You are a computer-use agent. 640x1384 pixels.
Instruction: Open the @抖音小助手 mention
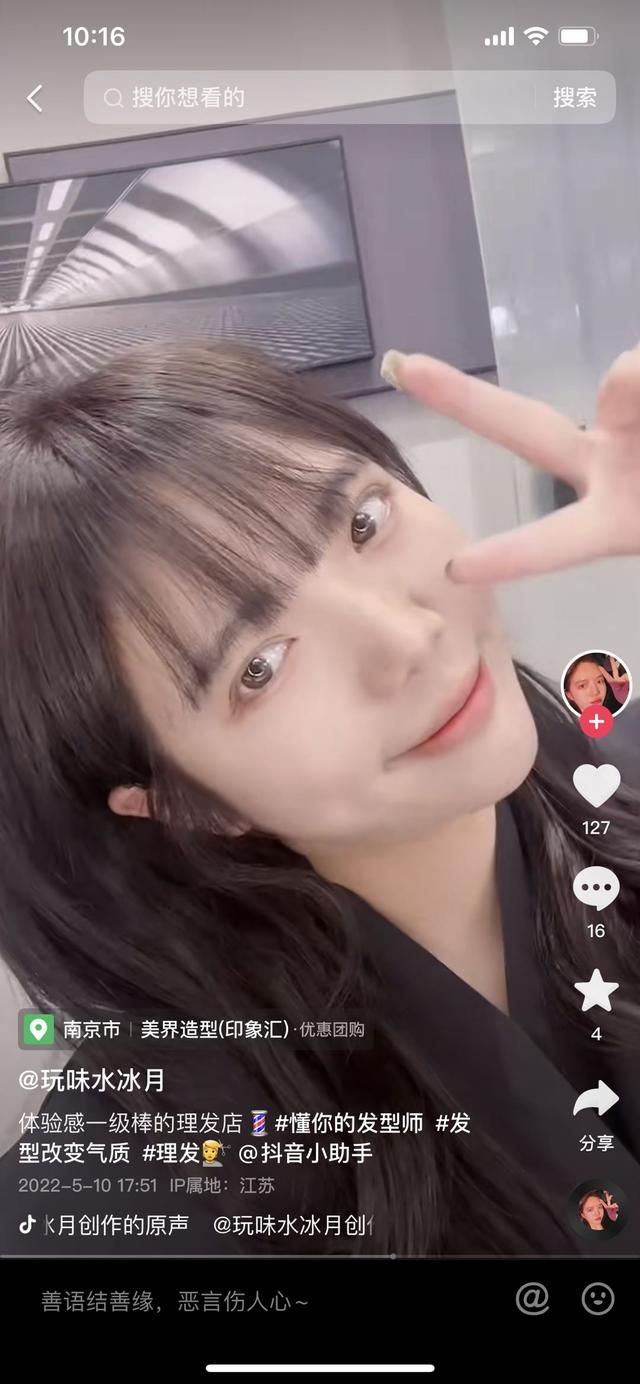click(x=305, y=1153)
